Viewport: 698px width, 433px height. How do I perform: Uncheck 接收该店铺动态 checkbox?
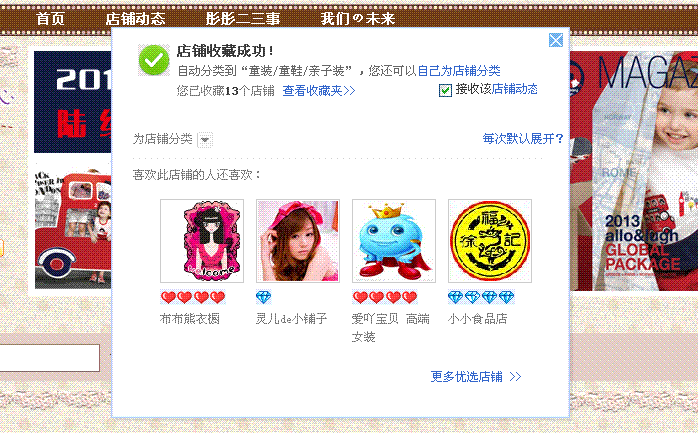[445, 90]
